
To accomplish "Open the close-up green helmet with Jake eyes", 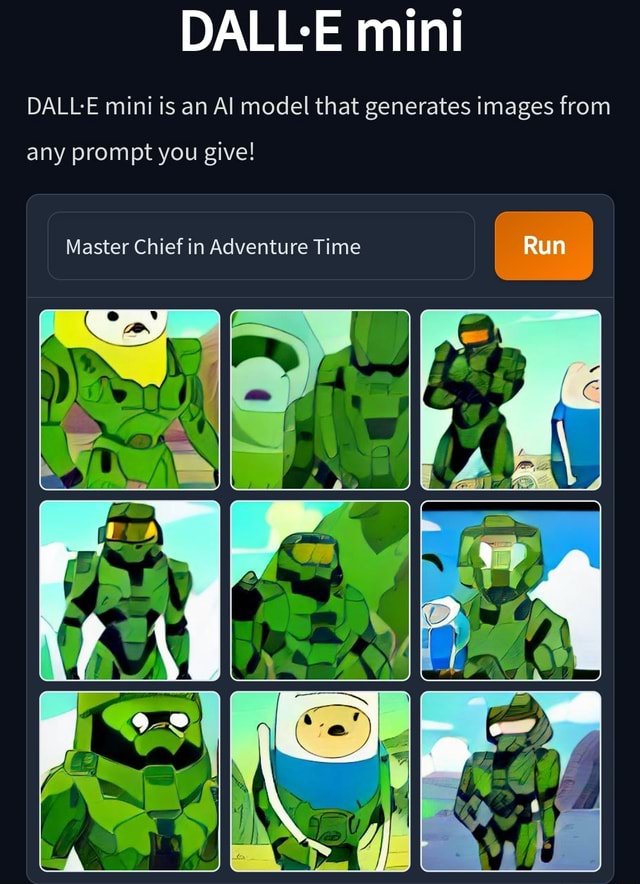I will click(x=129, y=780).
